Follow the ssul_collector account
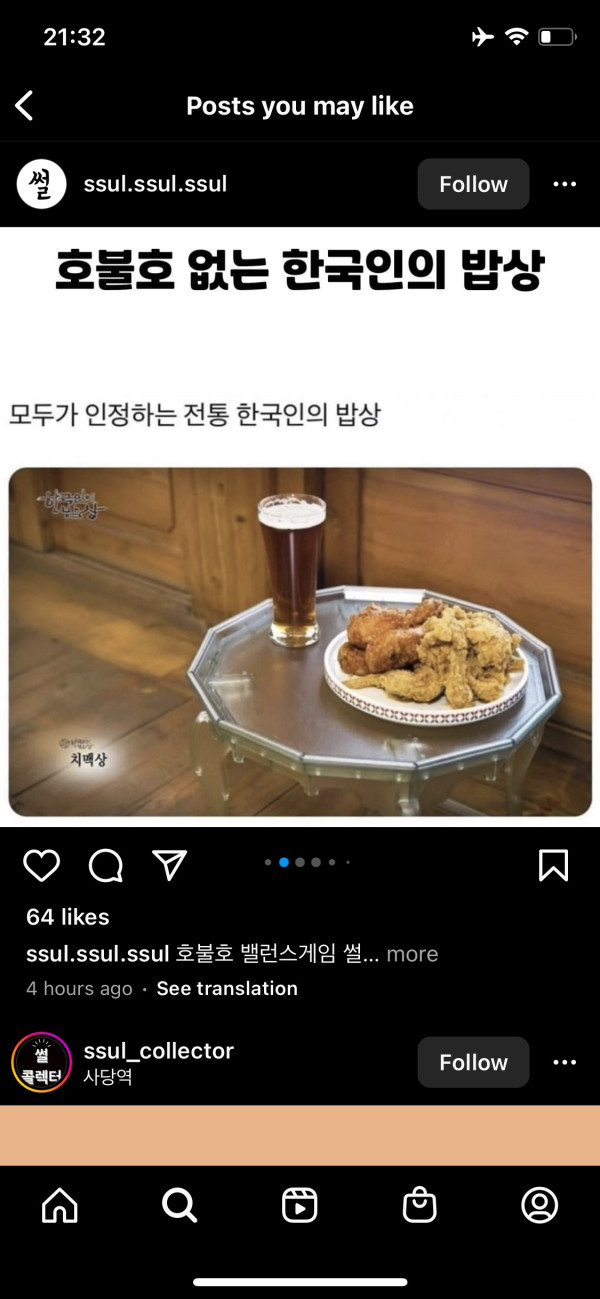Screen dimensions: 600x1299 pos(473,1062)
